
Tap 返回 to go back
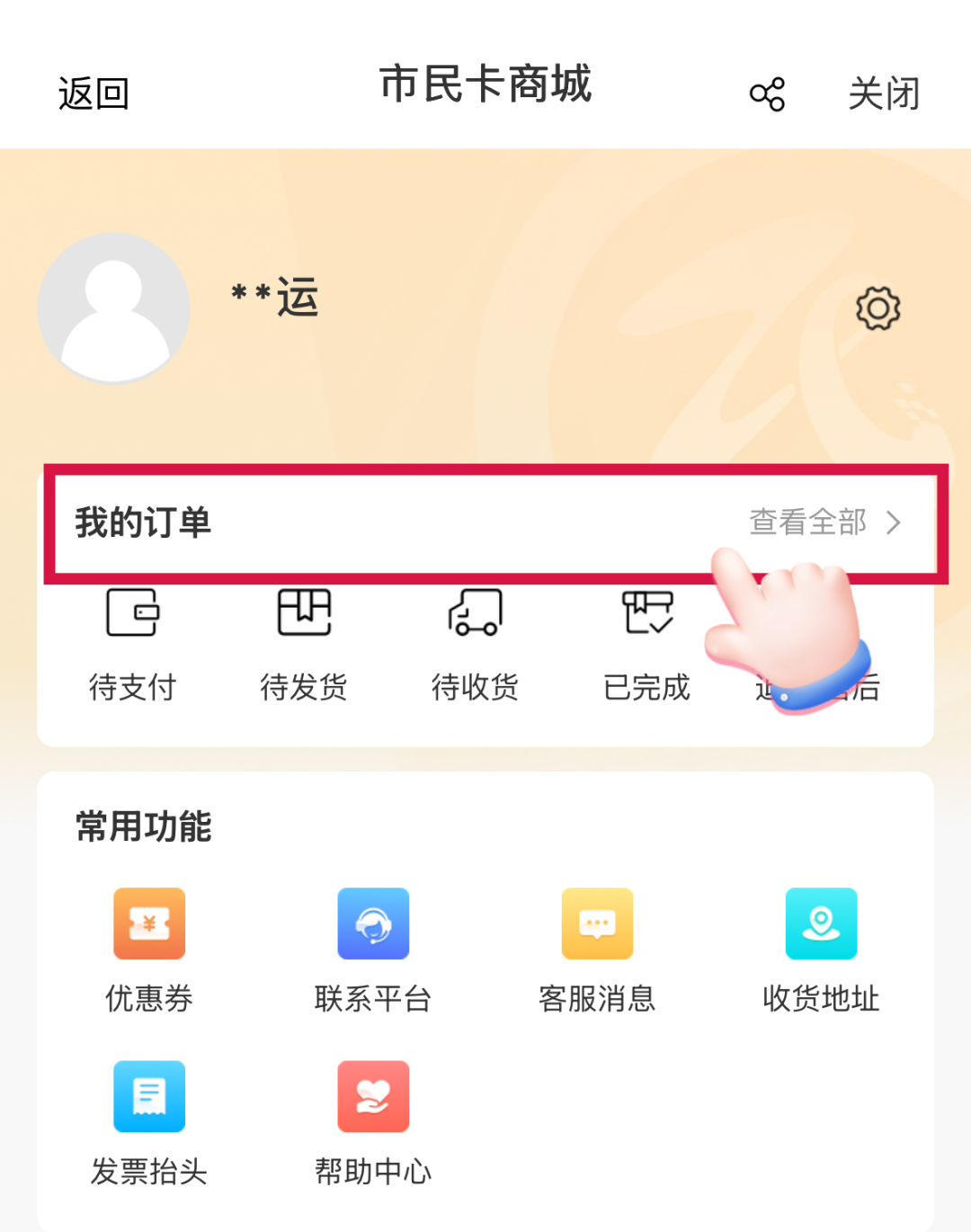[94, 94]
